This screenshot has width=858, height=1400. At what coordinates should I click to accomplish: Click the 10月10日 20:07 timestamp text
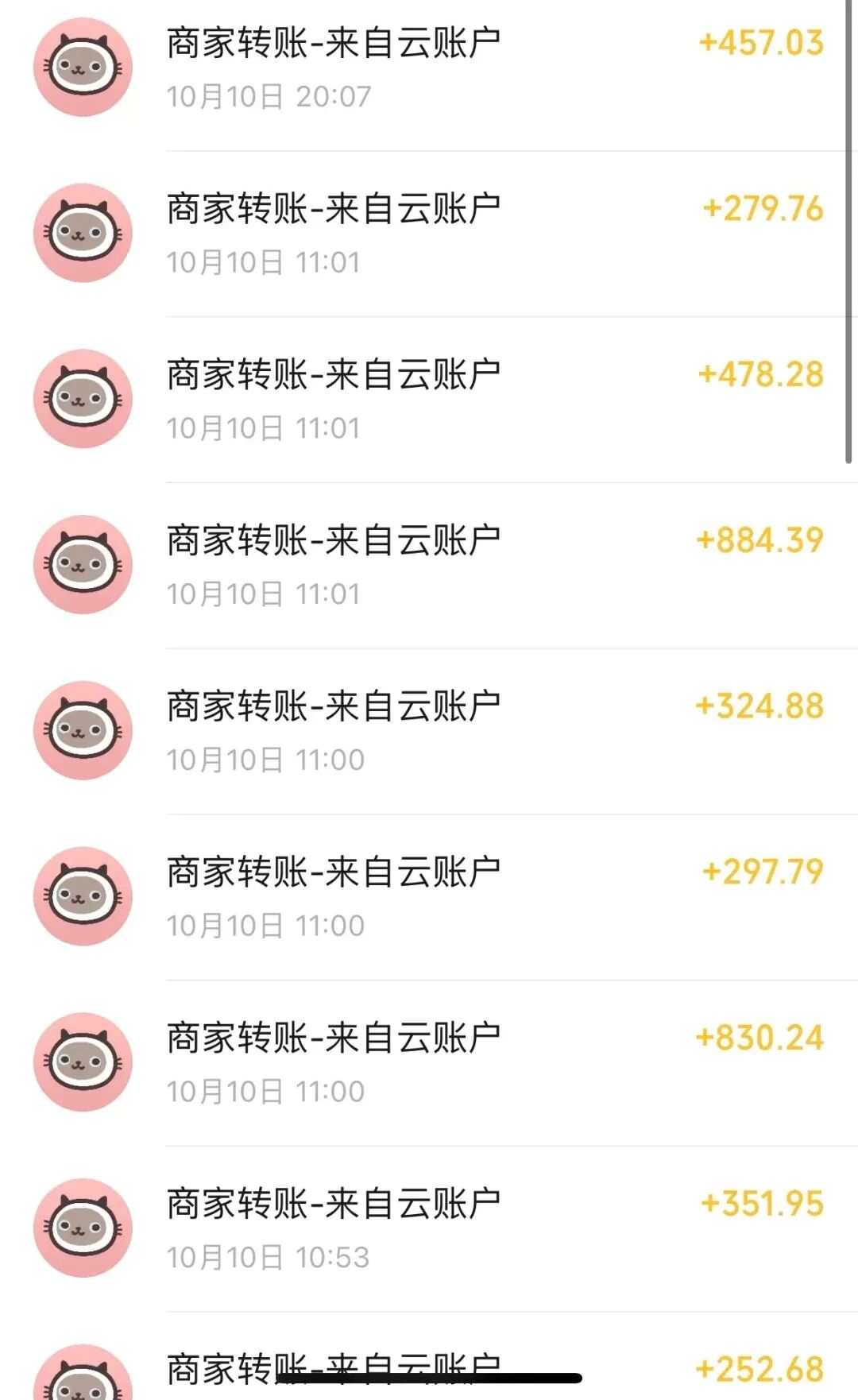tap(269, 98)
